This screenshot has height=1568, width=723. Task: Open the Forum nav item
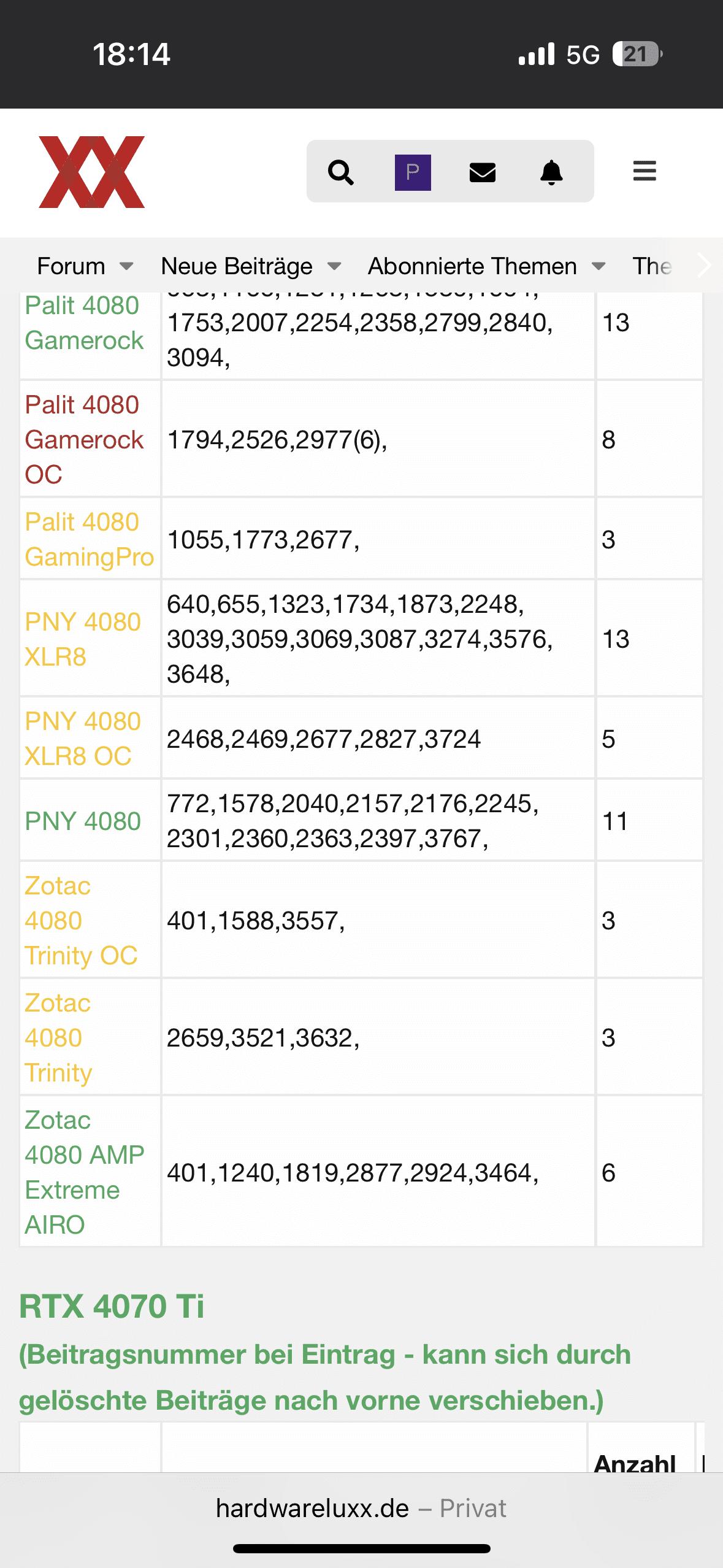(x=71, y=266)
